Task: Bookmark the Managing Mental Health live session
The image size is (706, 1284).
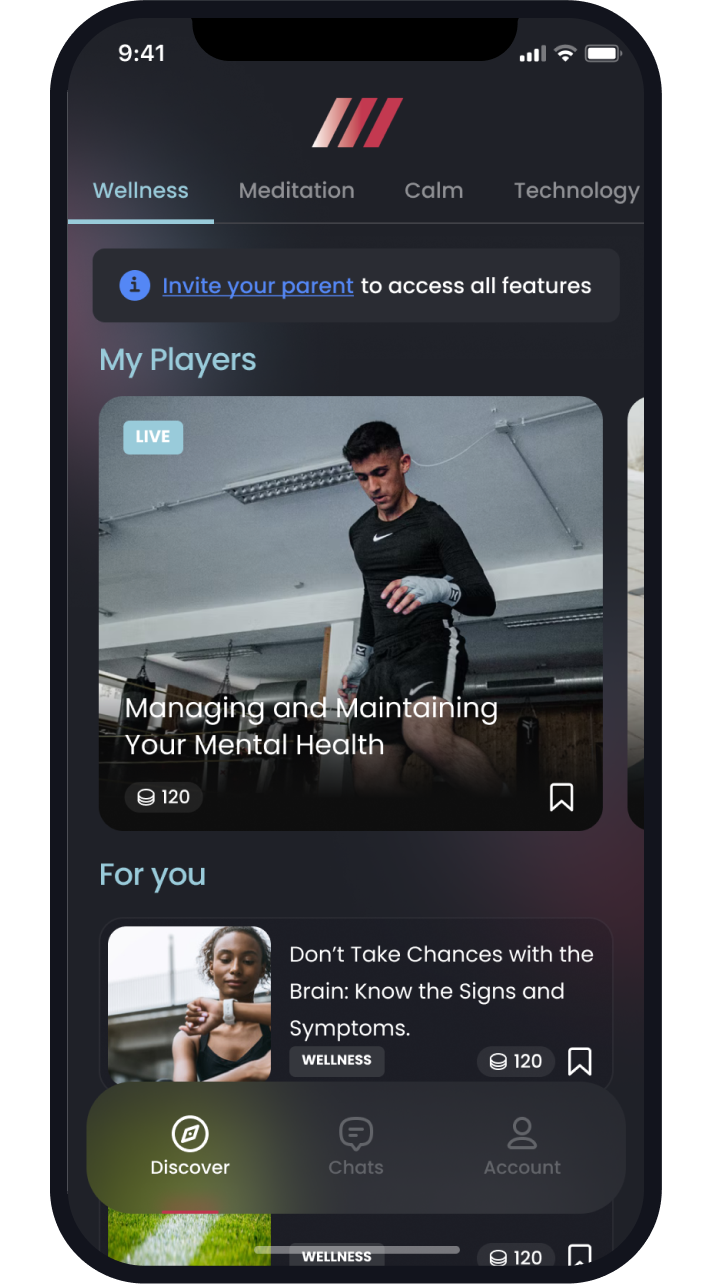Action: pos(561,797)
